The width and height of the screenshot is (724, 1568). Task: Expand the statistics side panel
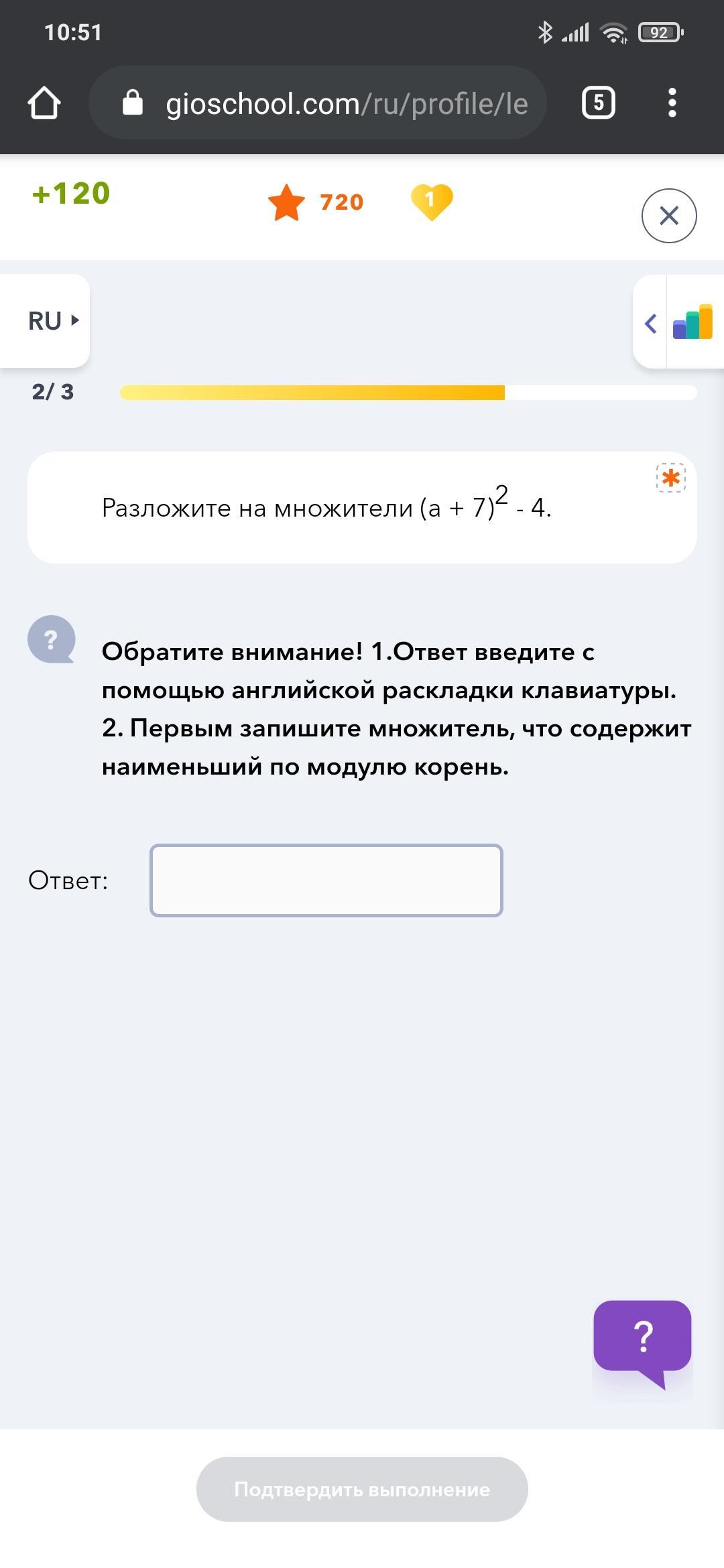(678, 322)
